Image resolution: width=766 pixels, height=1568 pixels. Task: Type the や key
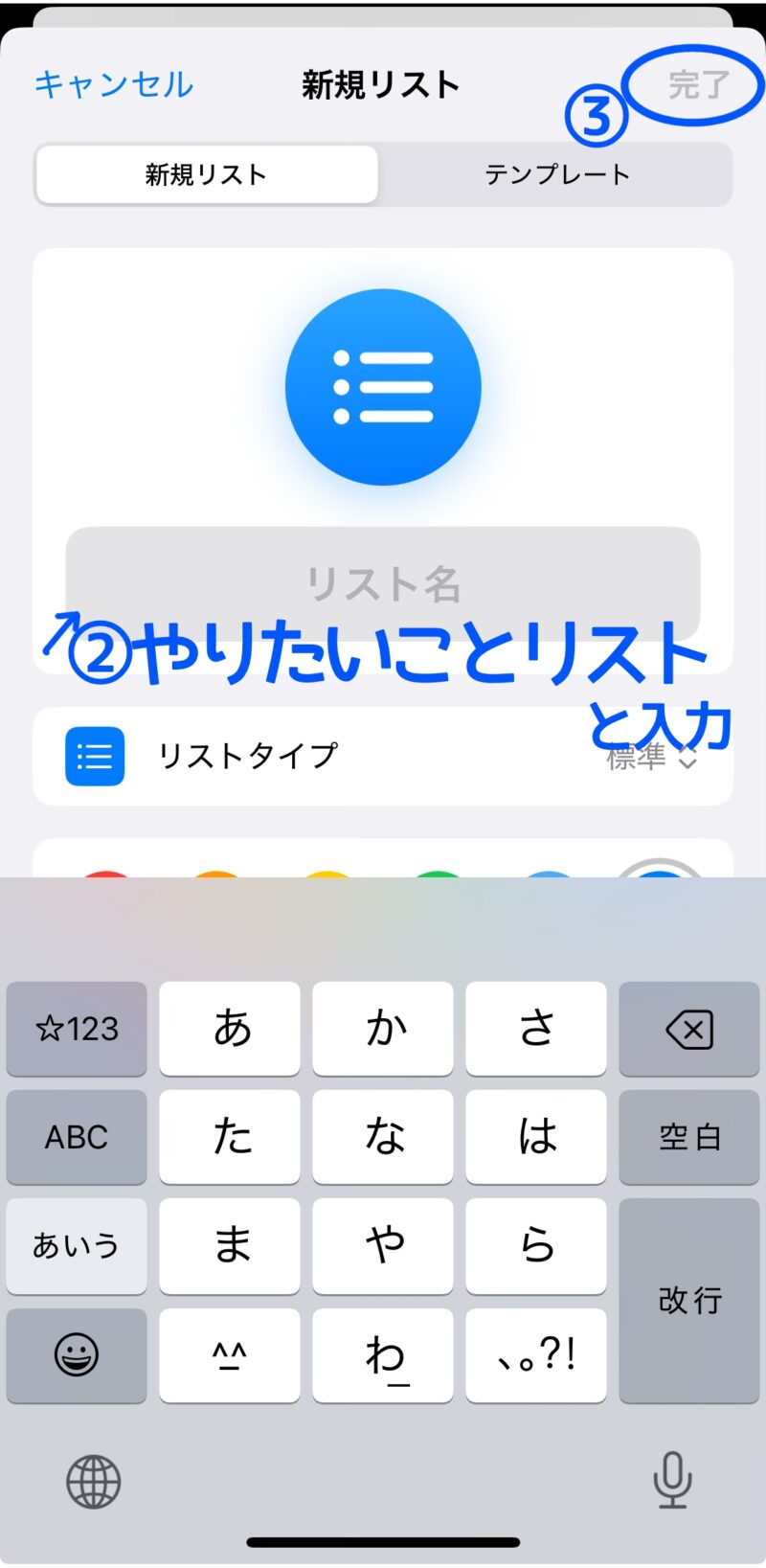coord(383,1245)
